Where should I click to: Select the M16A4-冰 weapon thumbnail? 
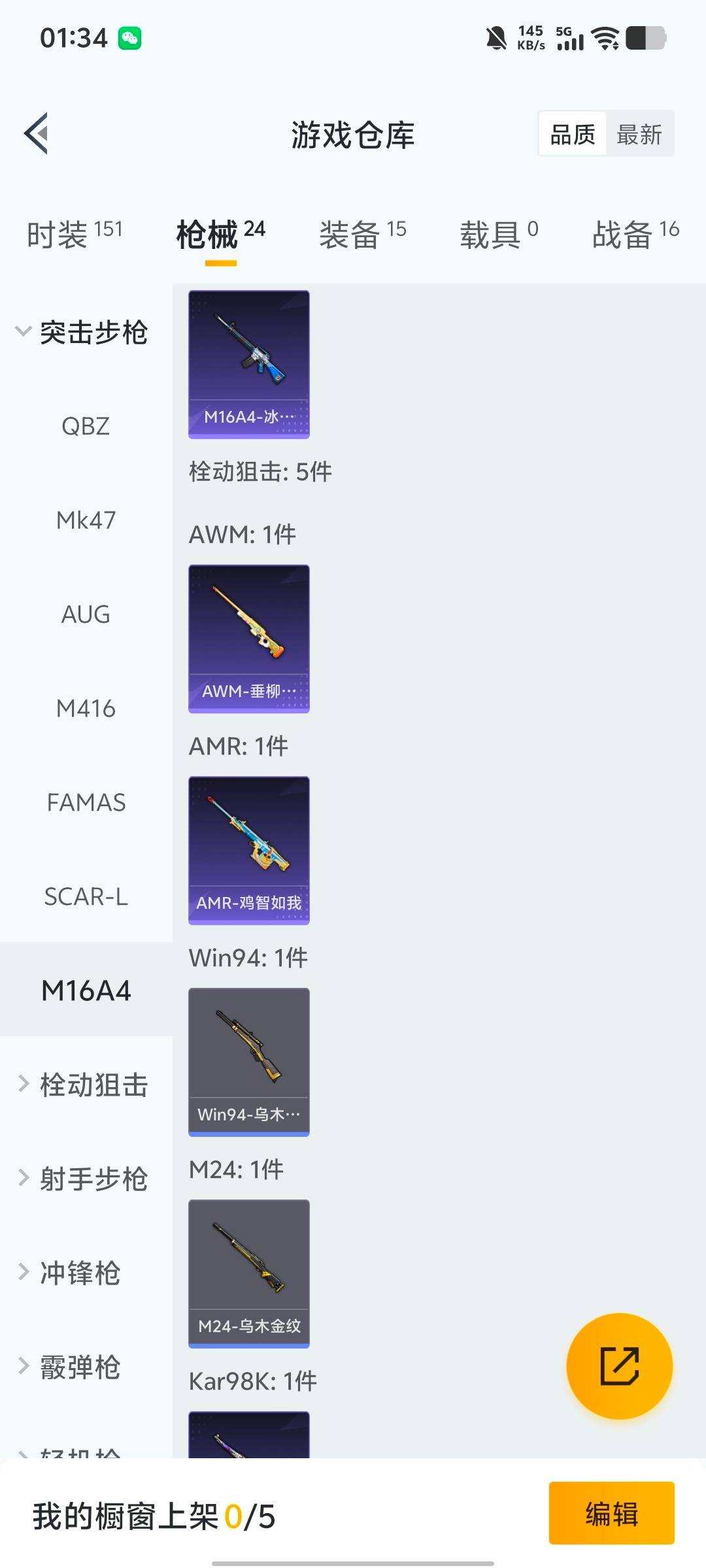[248, 363]
